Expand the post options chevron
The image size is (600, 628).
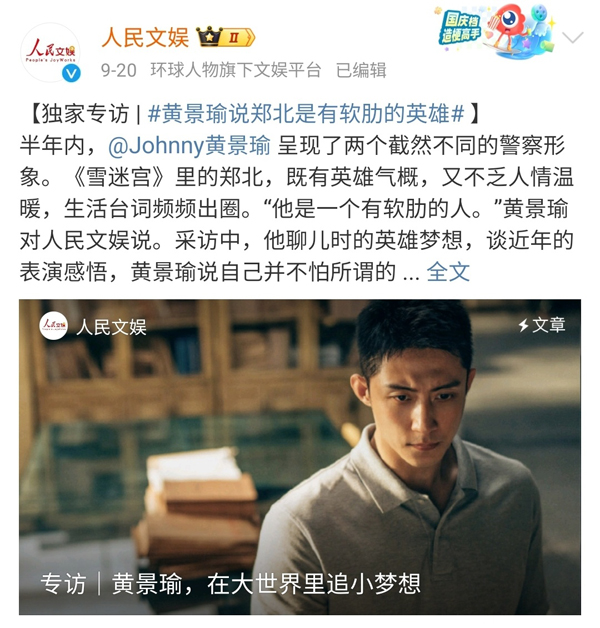(572, 39)
